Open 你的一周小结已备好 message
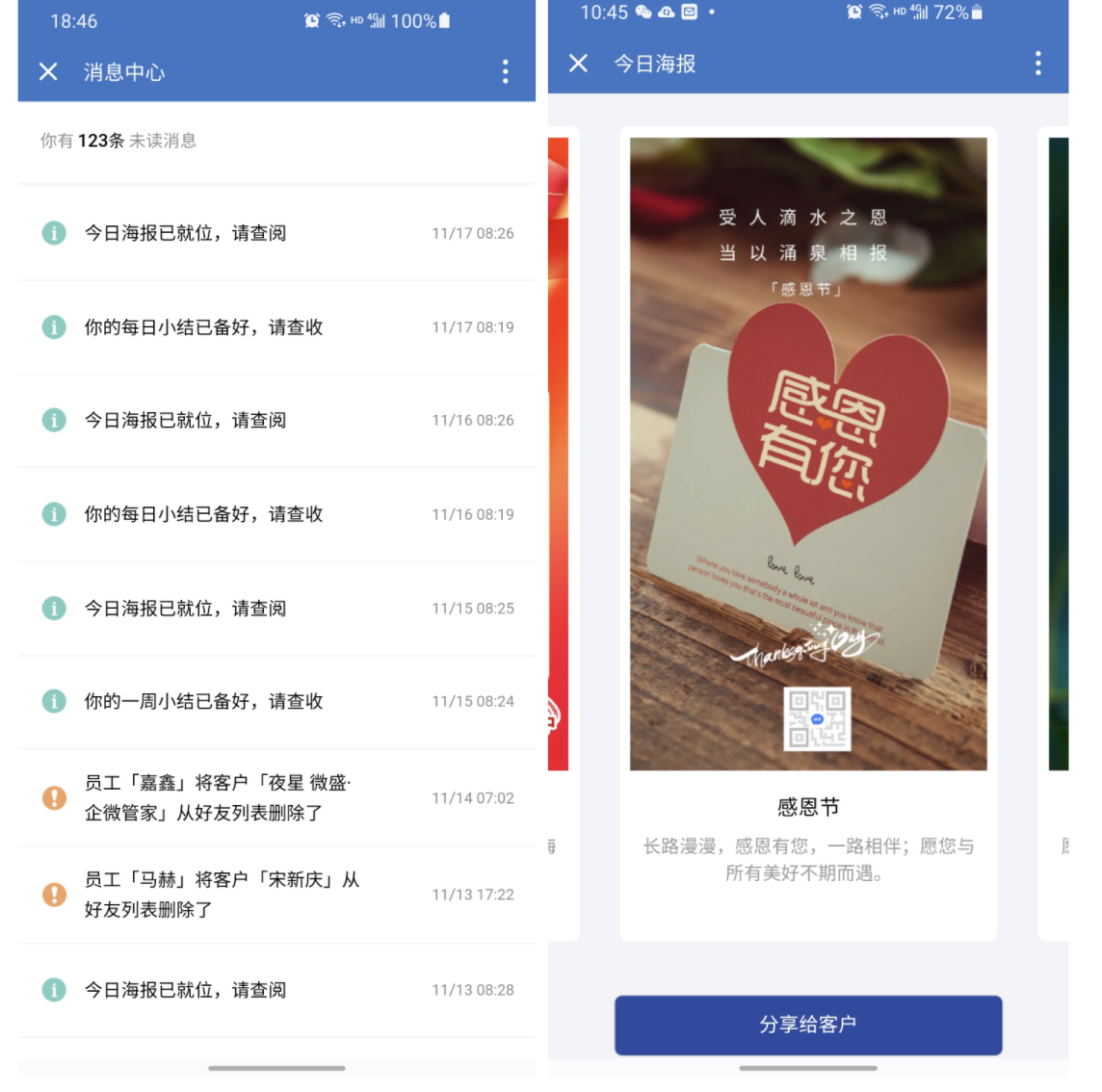Screen dimensions: 1102x1092 [x=276, y=702]
